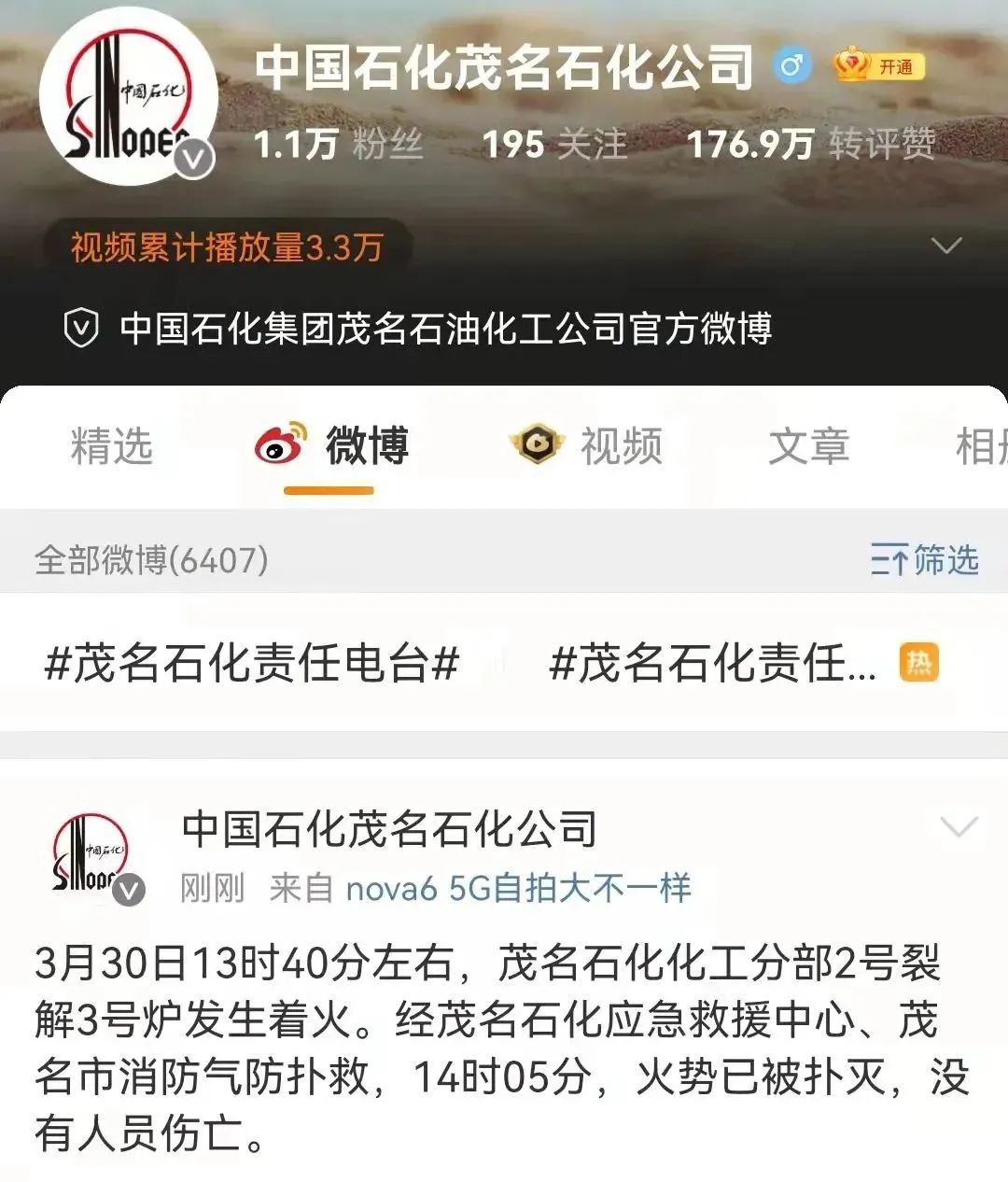
Task: Open the hot #茂名石化责任... topic
Action: click(714, 664)
